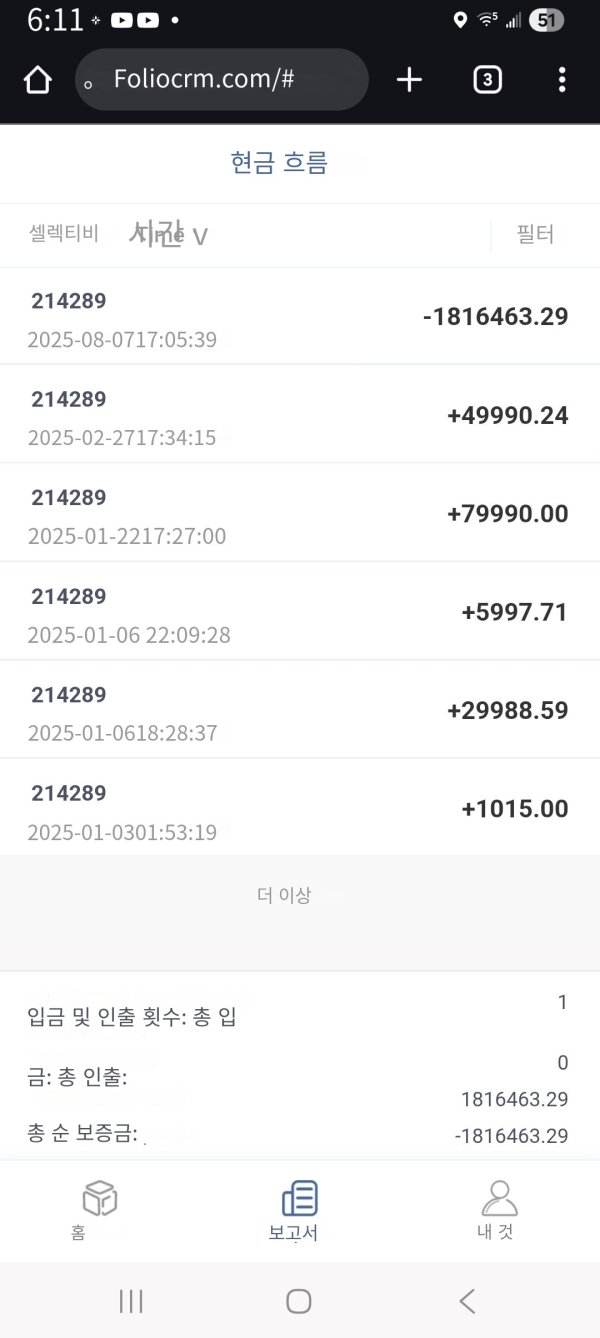
Task: Open the tab switcher showing 3 tabs
Action: 487,80
